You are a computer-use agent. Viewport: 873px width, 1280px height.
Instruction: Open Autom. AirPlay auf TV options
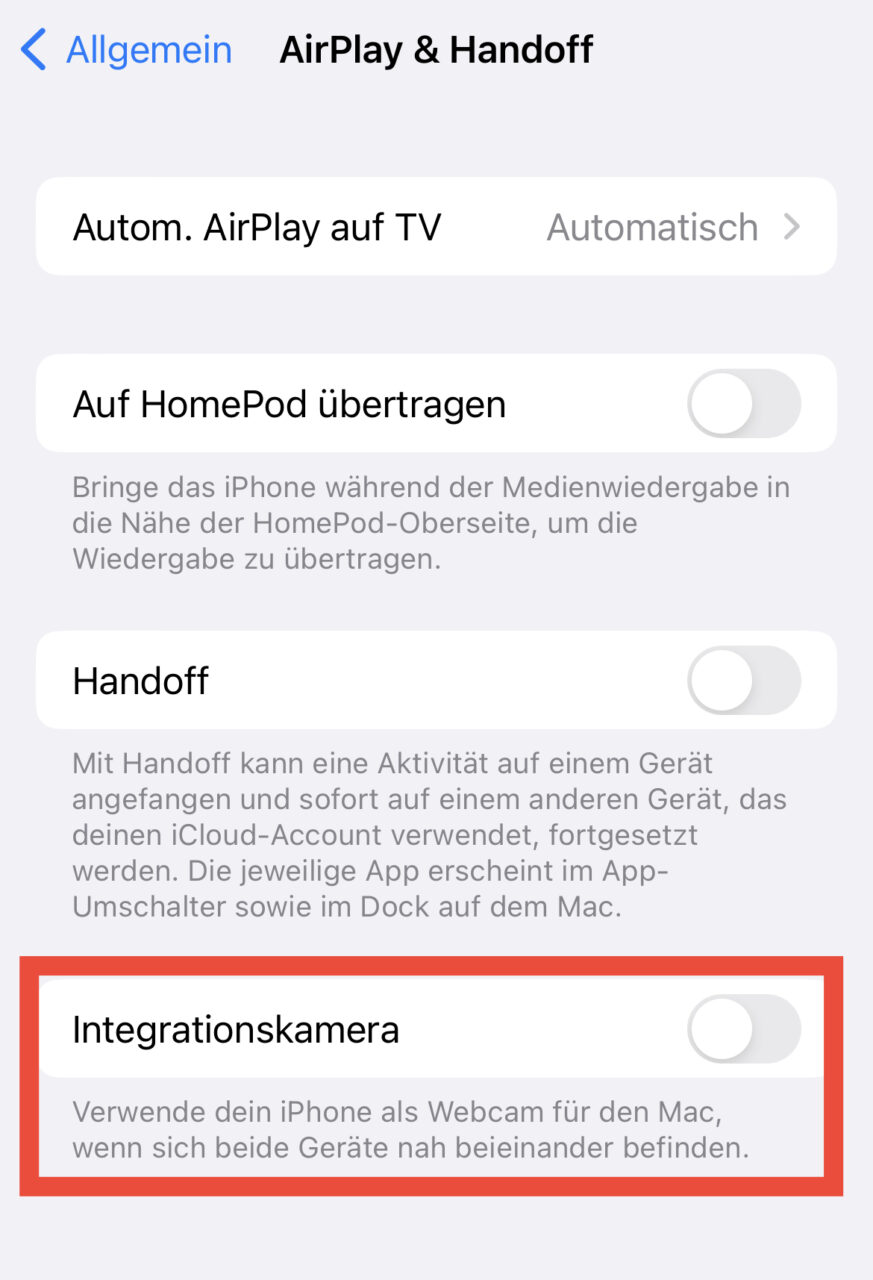(436, 228)
